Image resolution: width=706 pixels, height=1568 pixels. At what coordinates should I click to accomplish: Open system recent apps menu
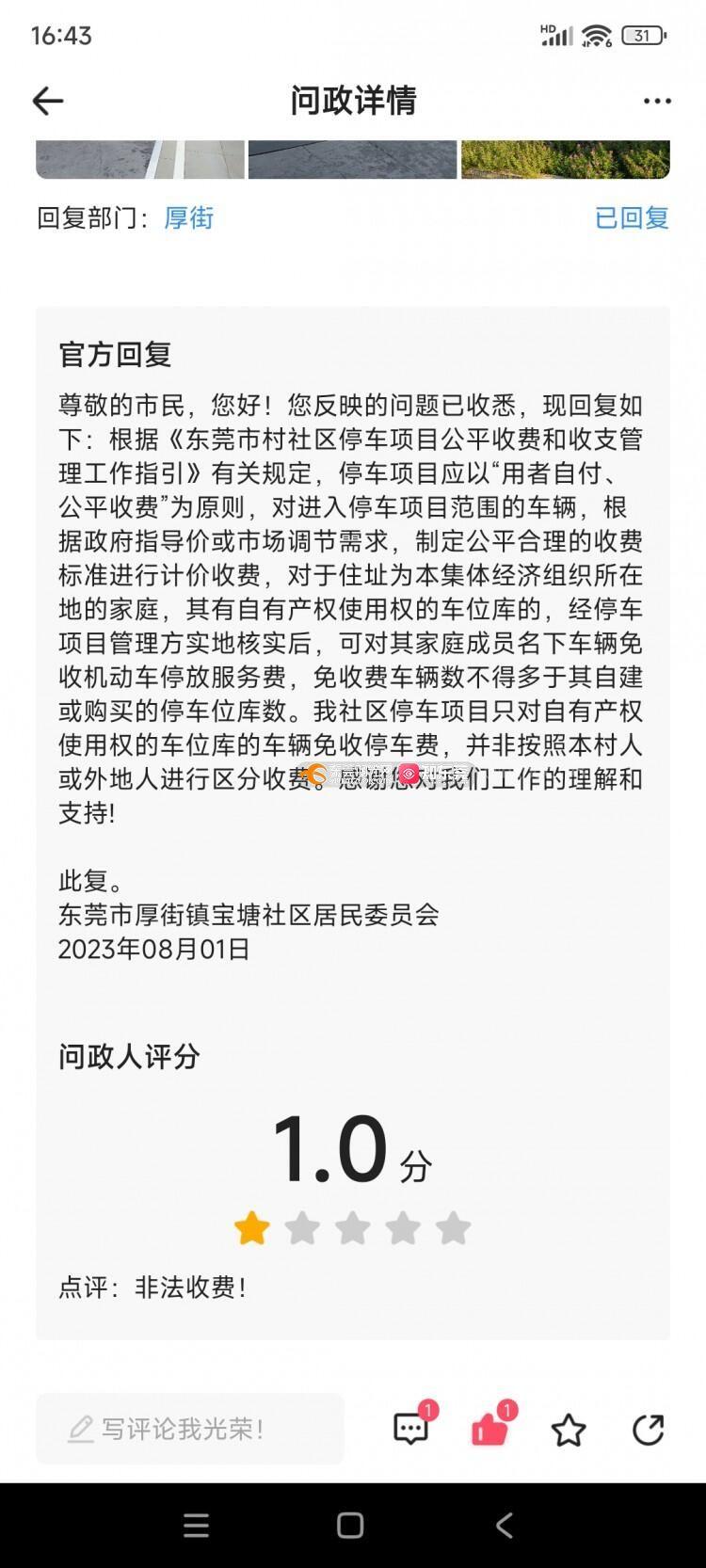[196, 1525]
